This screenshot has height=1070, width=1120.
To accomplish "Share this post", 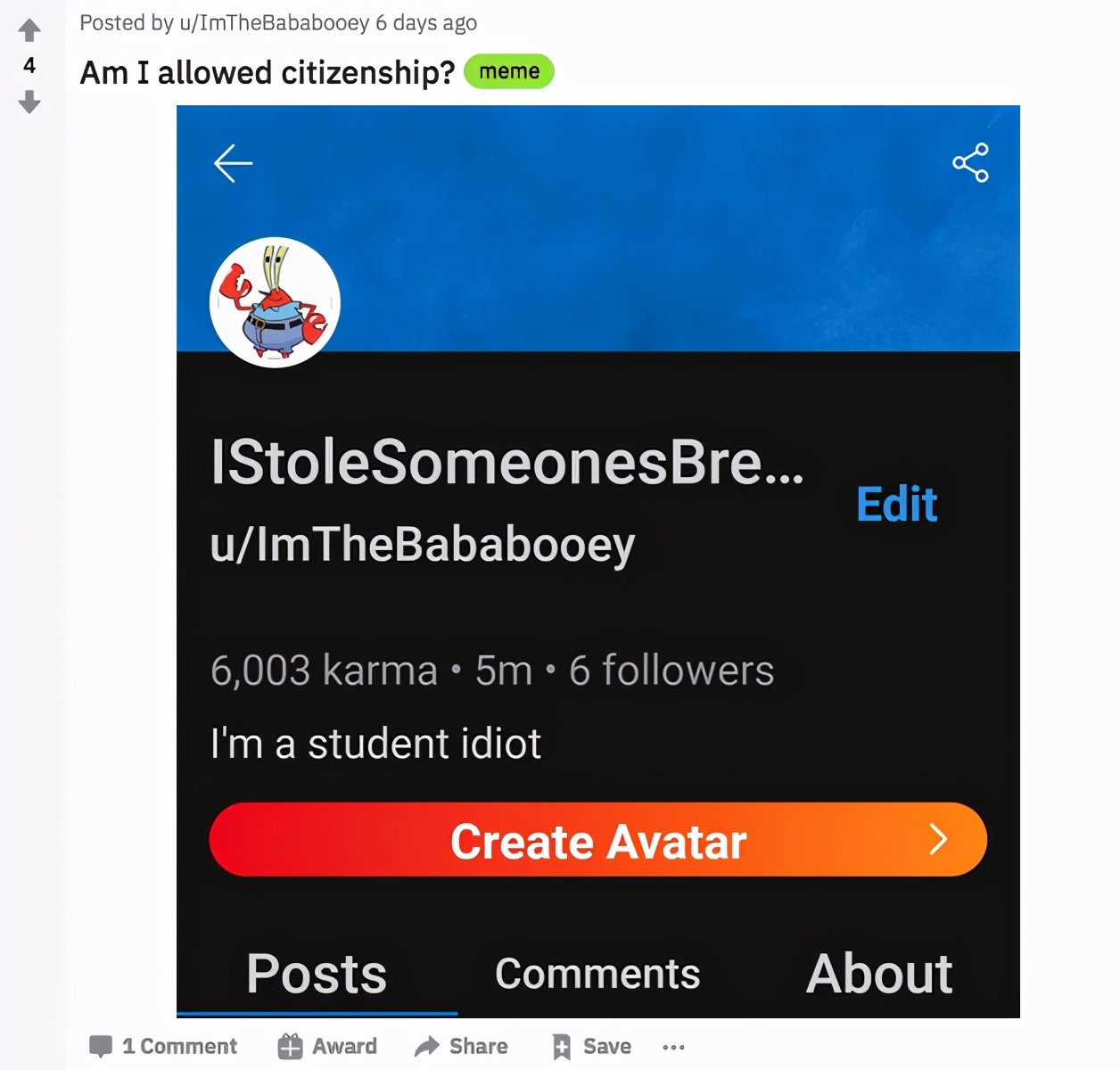I will (462, 1046).
